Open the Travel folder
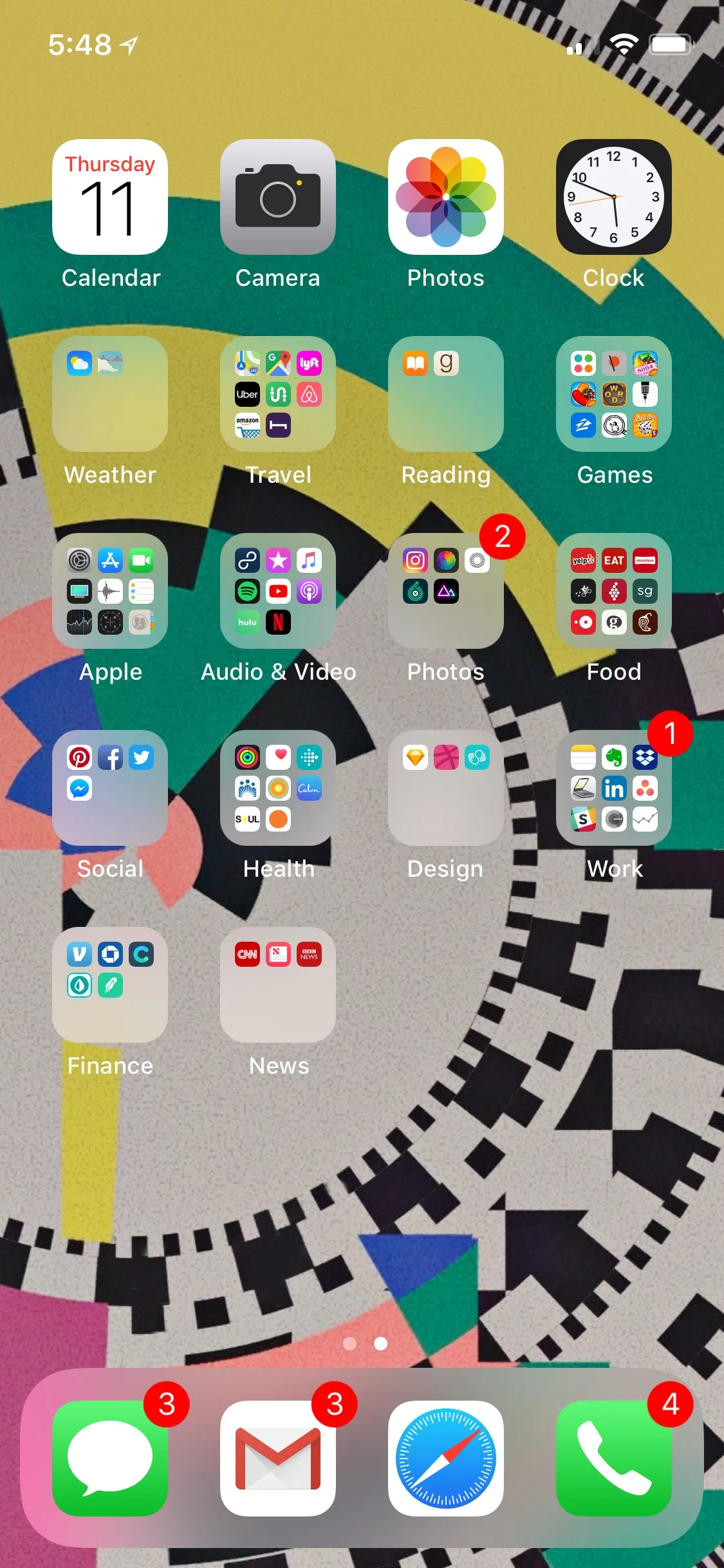The height and width of the screenshot is (1568, 724). click(x=278, y=394)
